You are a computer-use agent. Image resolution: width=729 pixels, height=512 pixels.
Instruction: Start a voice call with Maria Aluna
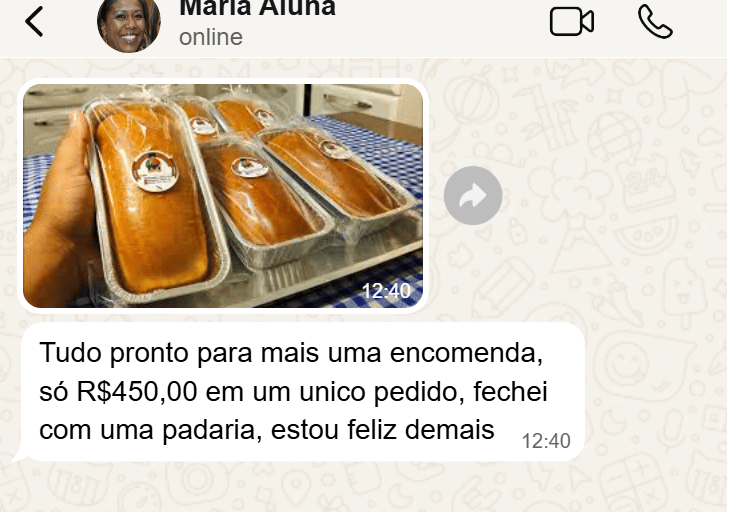(x=655, y=21)
